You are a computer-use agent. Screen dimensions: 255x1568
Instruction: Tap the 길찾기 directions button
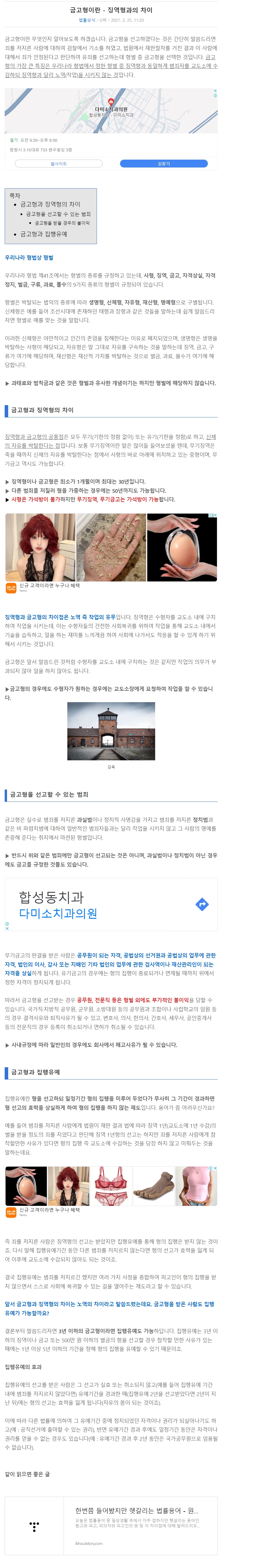163,164
